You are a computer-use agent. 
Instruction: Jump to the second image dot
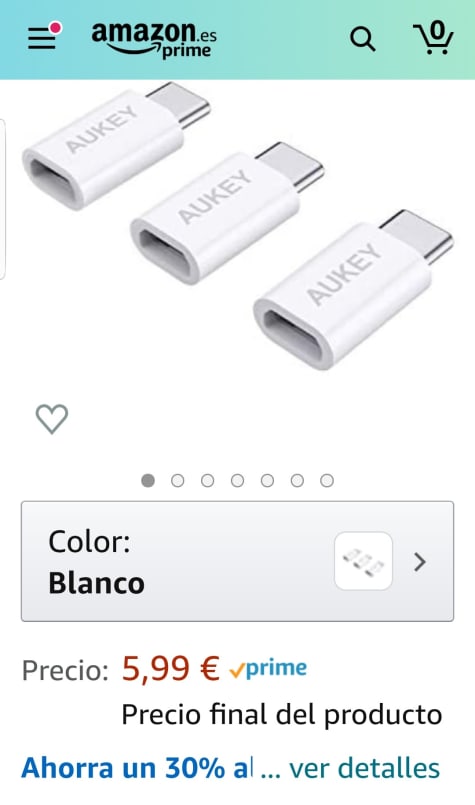pyautogui.click(x=178, y=481)
